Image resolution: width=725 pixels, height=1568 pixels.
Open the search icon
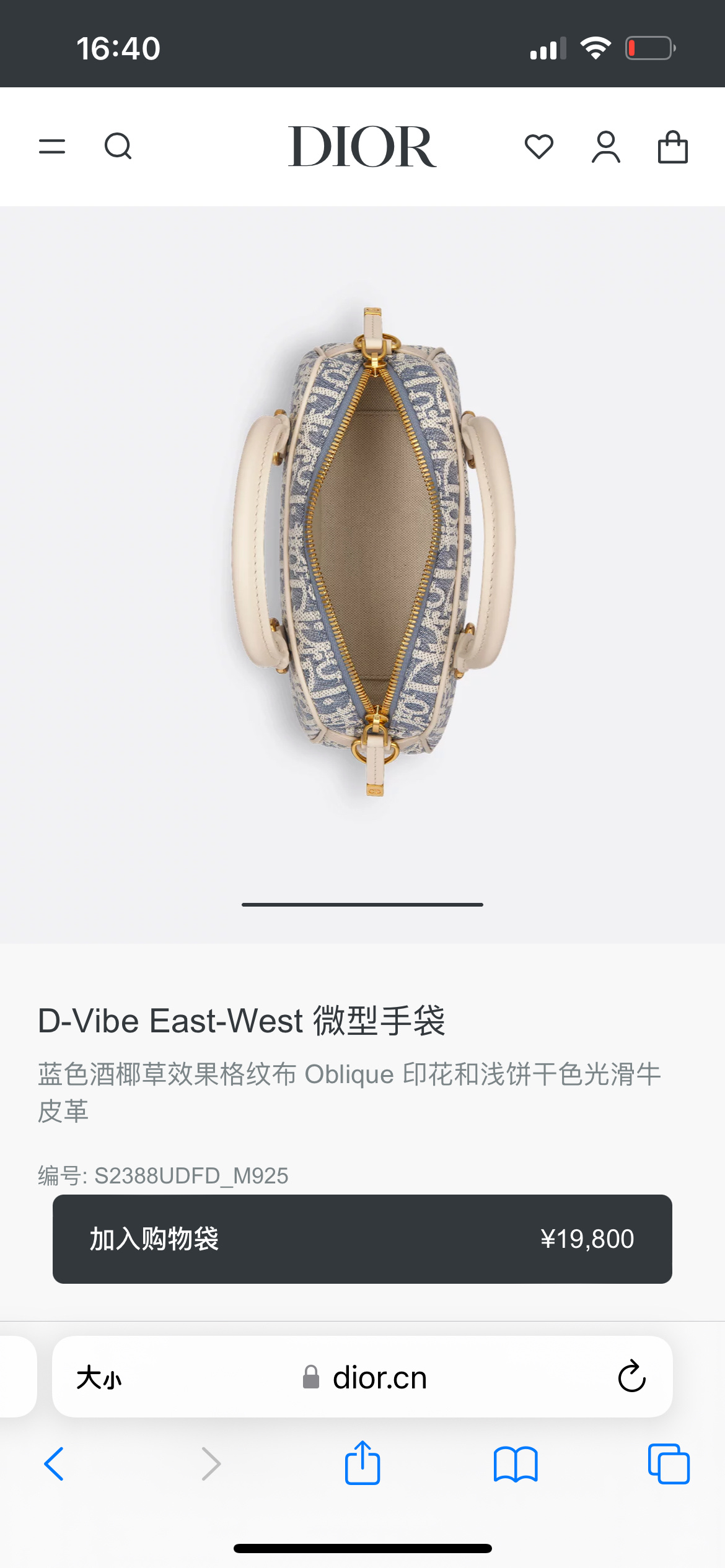(118, 147)
